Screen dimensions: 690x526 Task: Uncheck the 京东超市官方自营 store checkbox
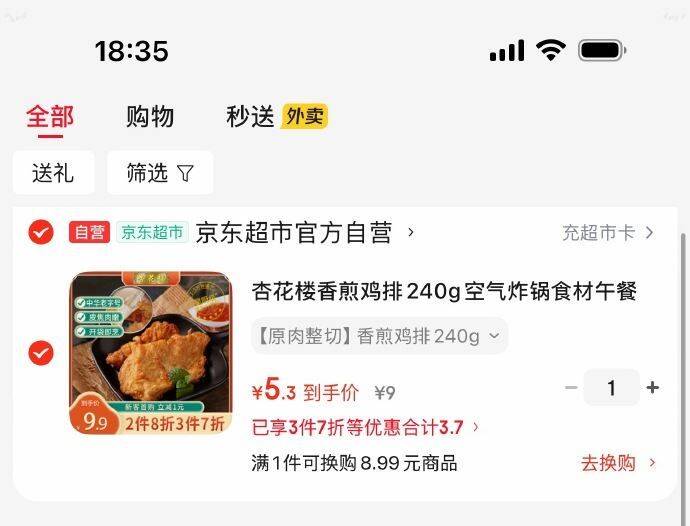point(40,232)
